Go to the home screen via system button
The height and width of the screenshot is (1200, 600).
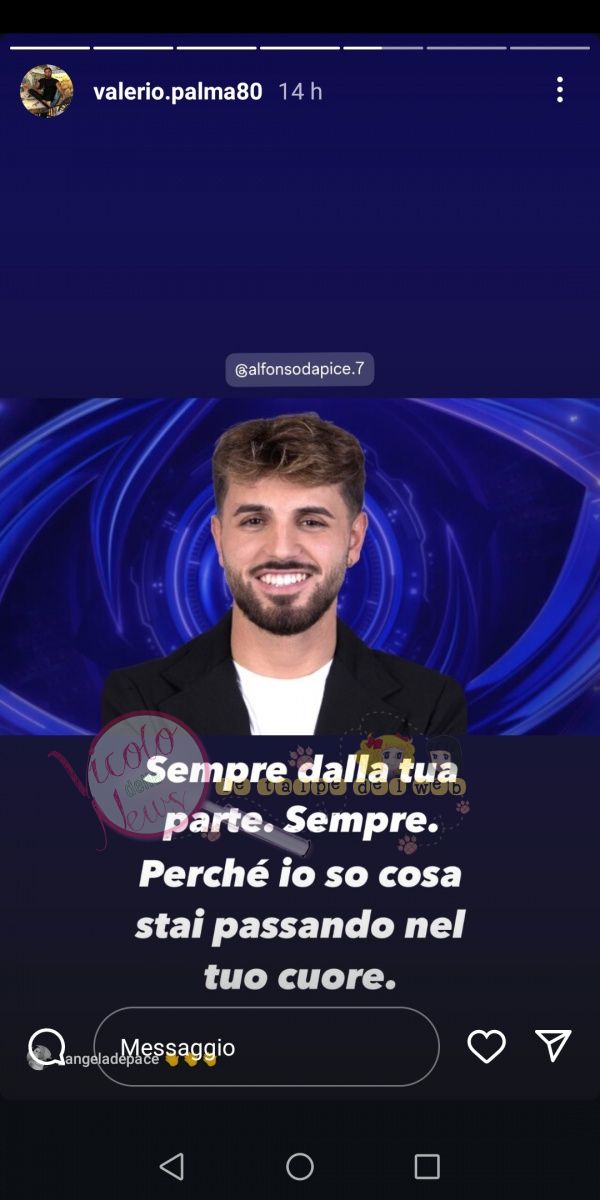[300, 1166]
